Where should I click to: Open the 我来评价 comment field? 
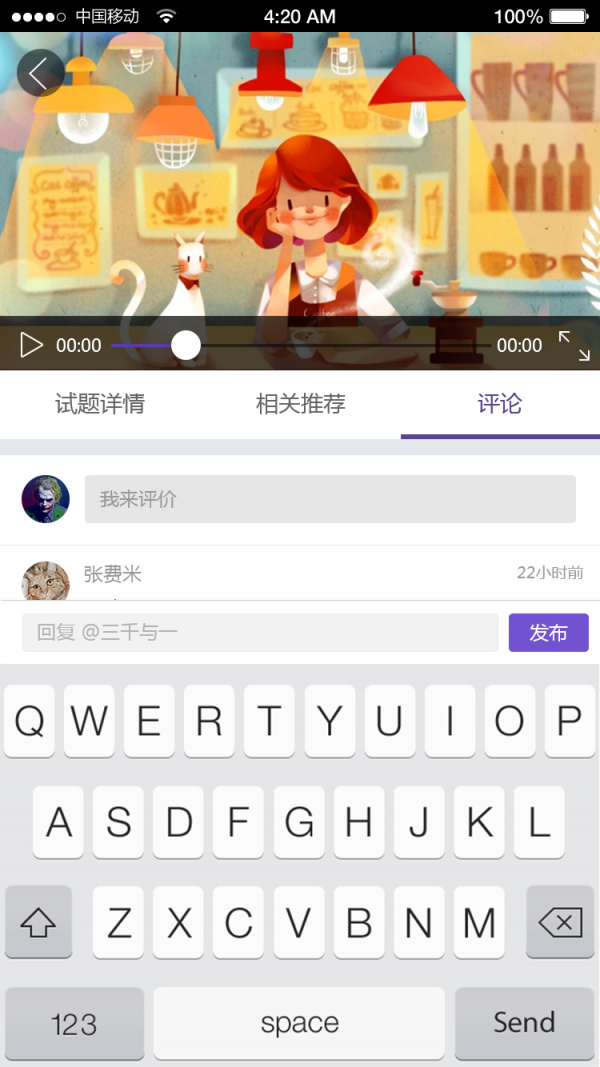click(330, 499)
